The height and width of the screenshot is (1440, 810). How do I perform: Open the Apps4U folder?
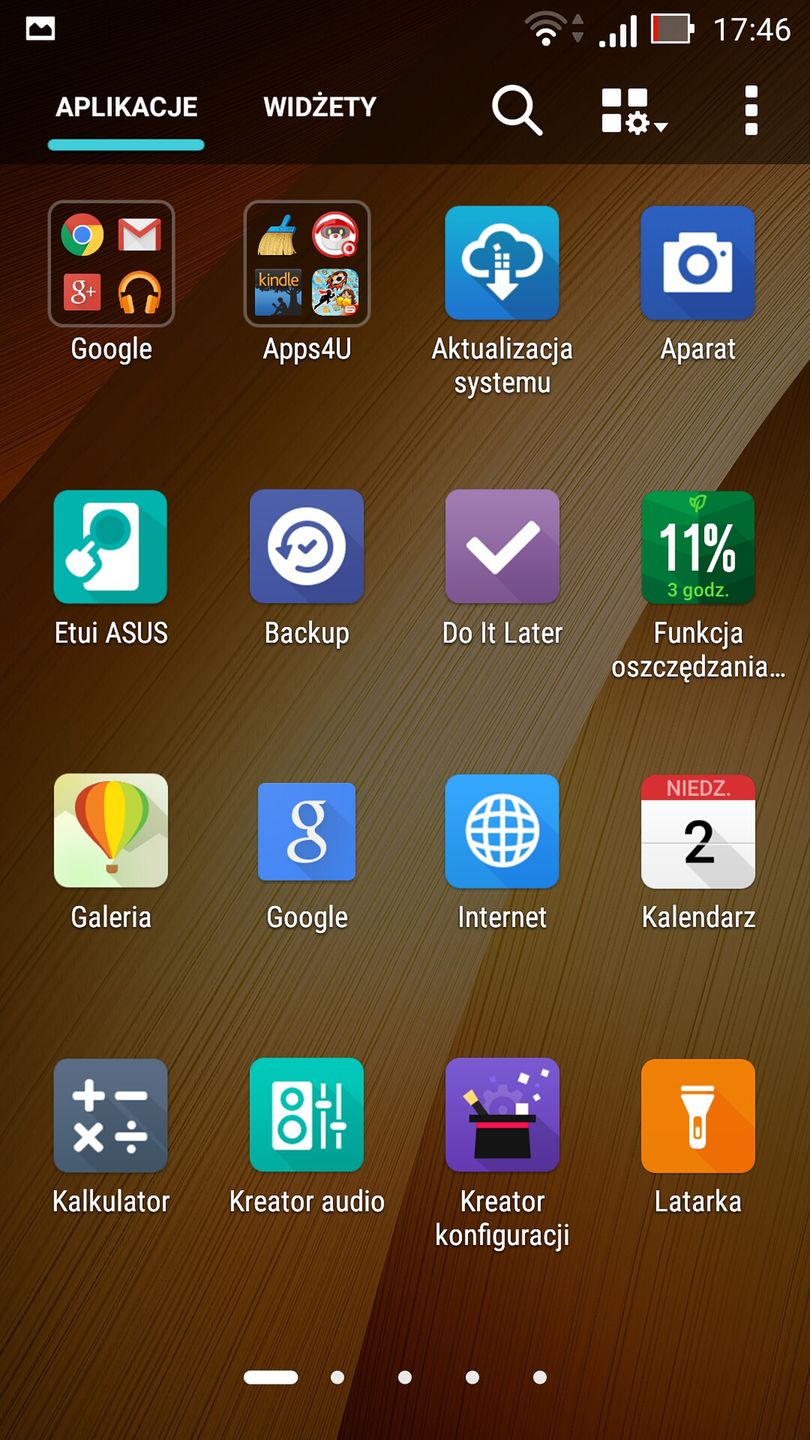[306, 263]
